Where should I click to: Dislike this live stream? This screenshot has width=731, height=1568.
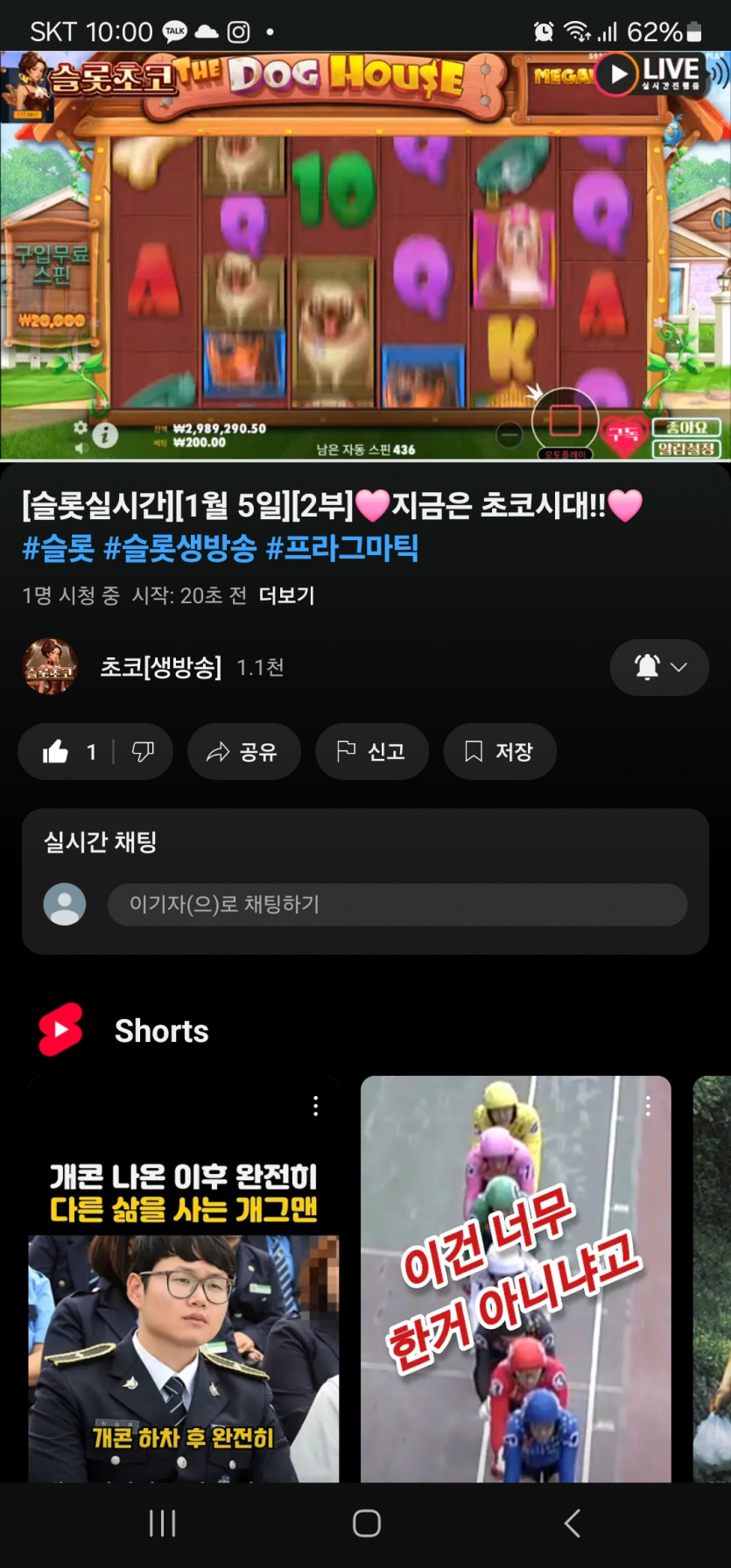(143, 751)
